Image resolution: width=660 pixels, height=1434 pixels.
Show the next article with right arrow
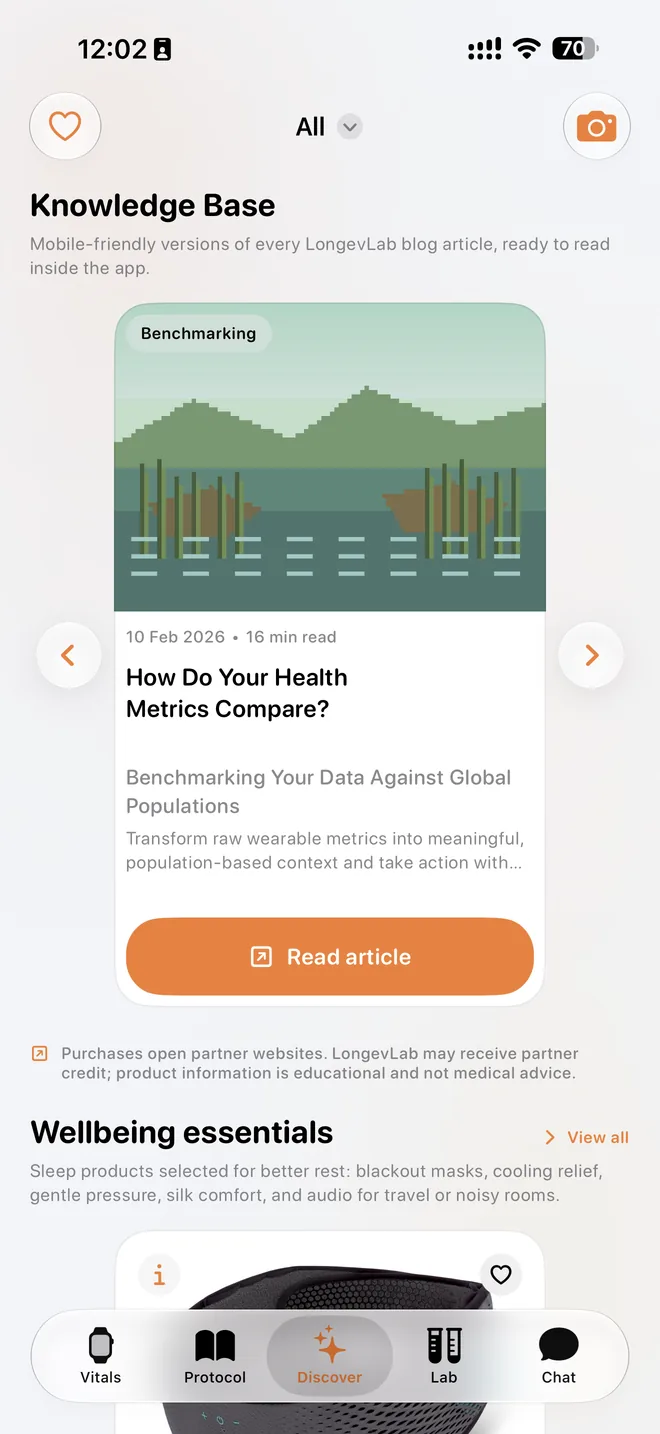[591, 655]
